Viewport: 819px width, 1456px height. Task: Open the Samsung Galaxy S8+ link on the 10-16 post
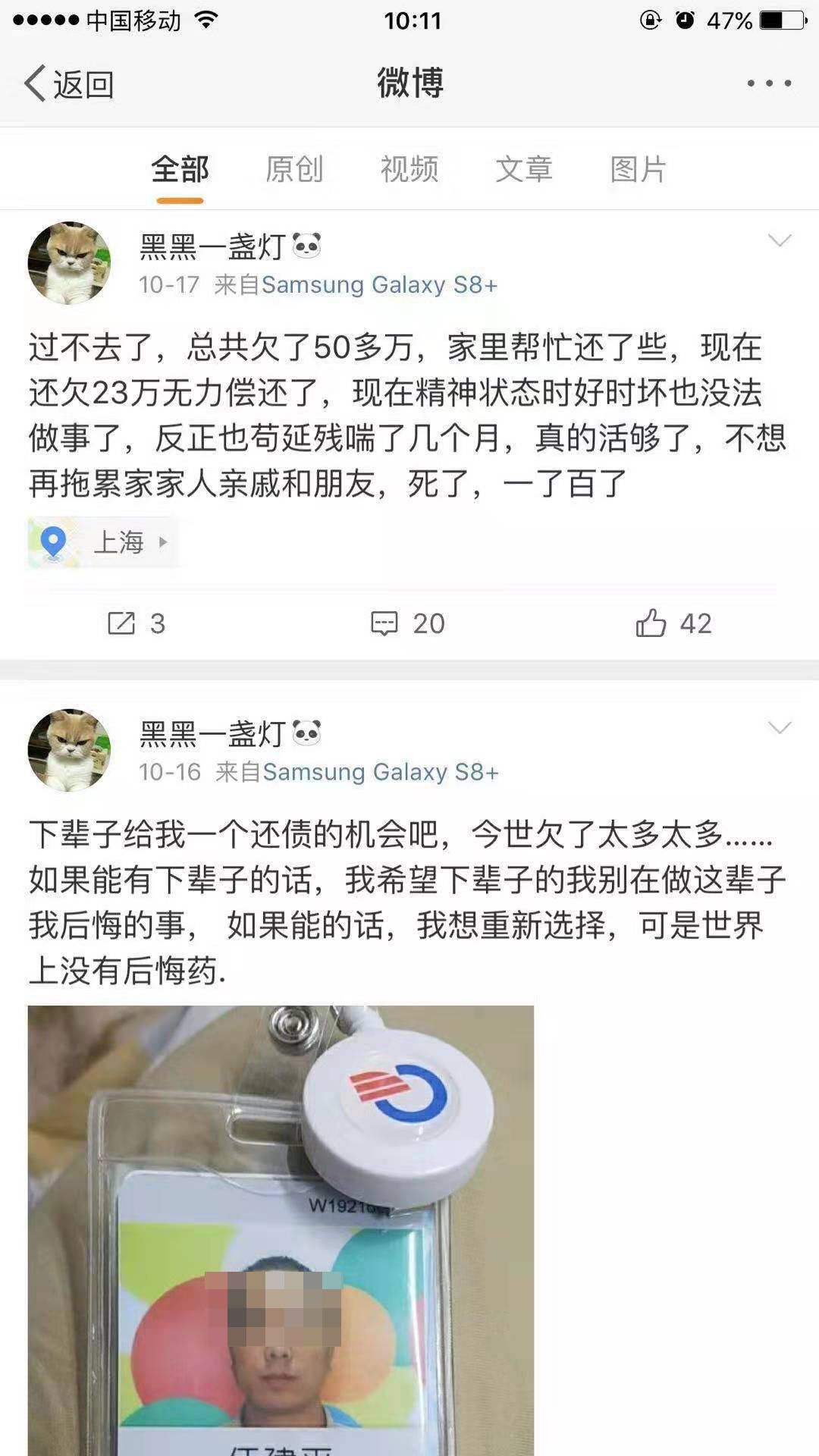[381, 772]
